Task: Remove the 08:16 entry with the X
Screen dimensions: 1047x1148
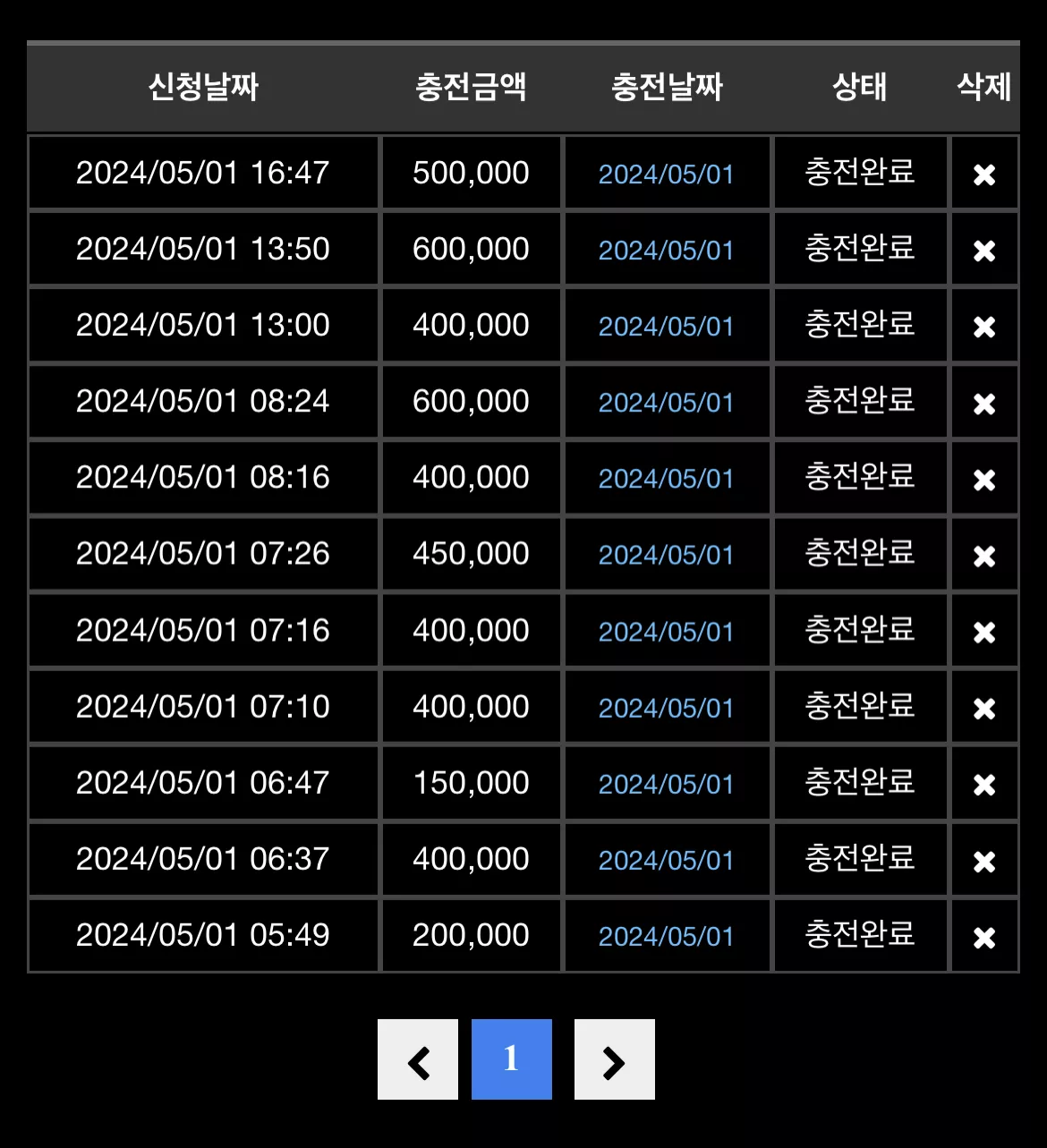Action: (x=984, y=480)
